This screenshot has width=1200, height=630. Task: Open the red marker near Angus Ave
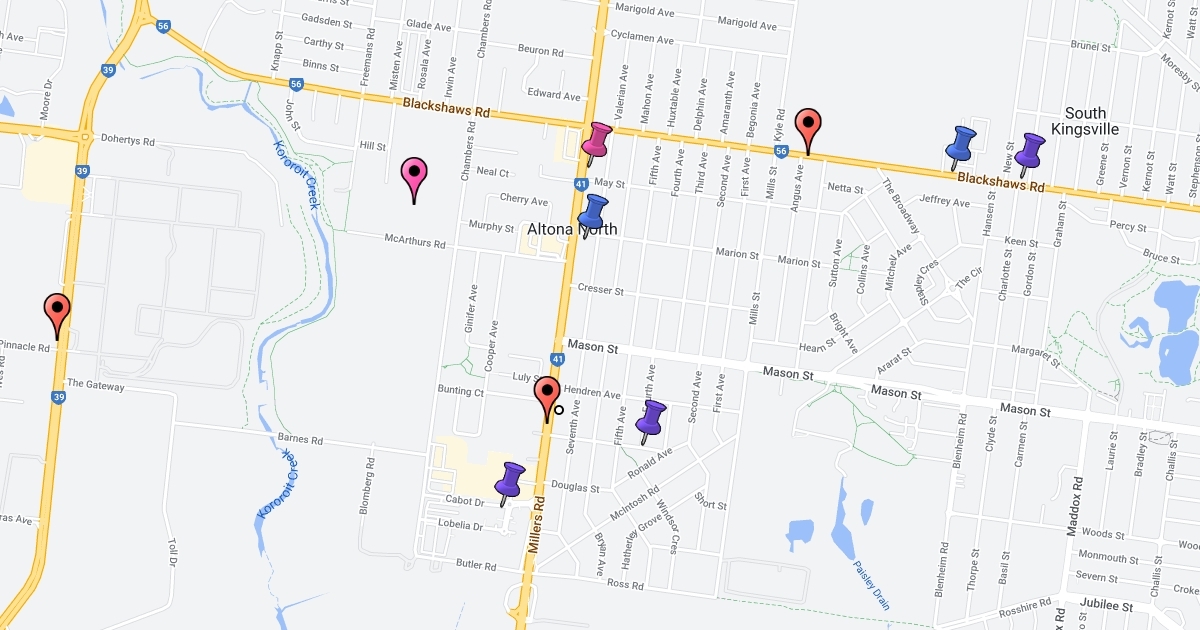pyautogui.click(x=808, y=127)
